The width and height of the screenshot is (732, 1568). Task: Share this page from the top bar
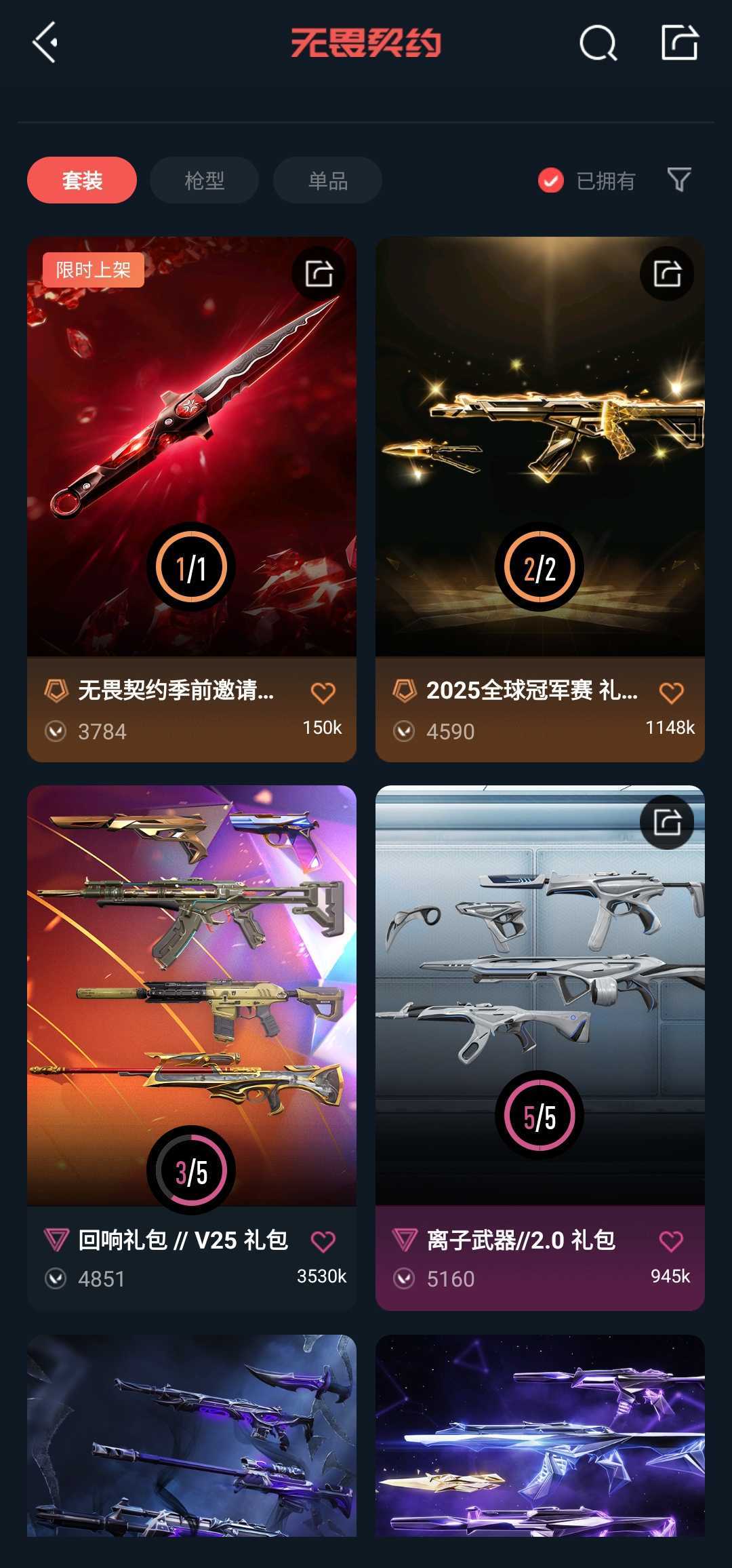[x=679, y=43]
